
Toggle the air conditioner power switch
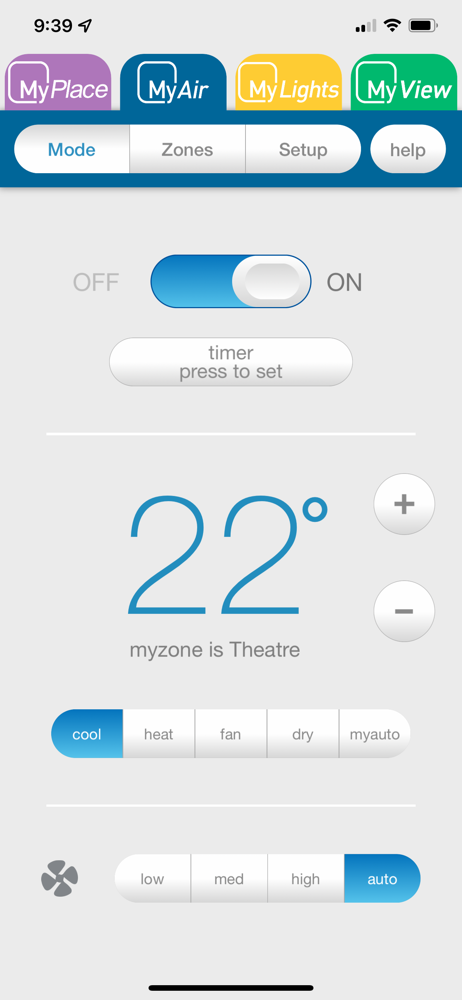[x=231, y=282]
